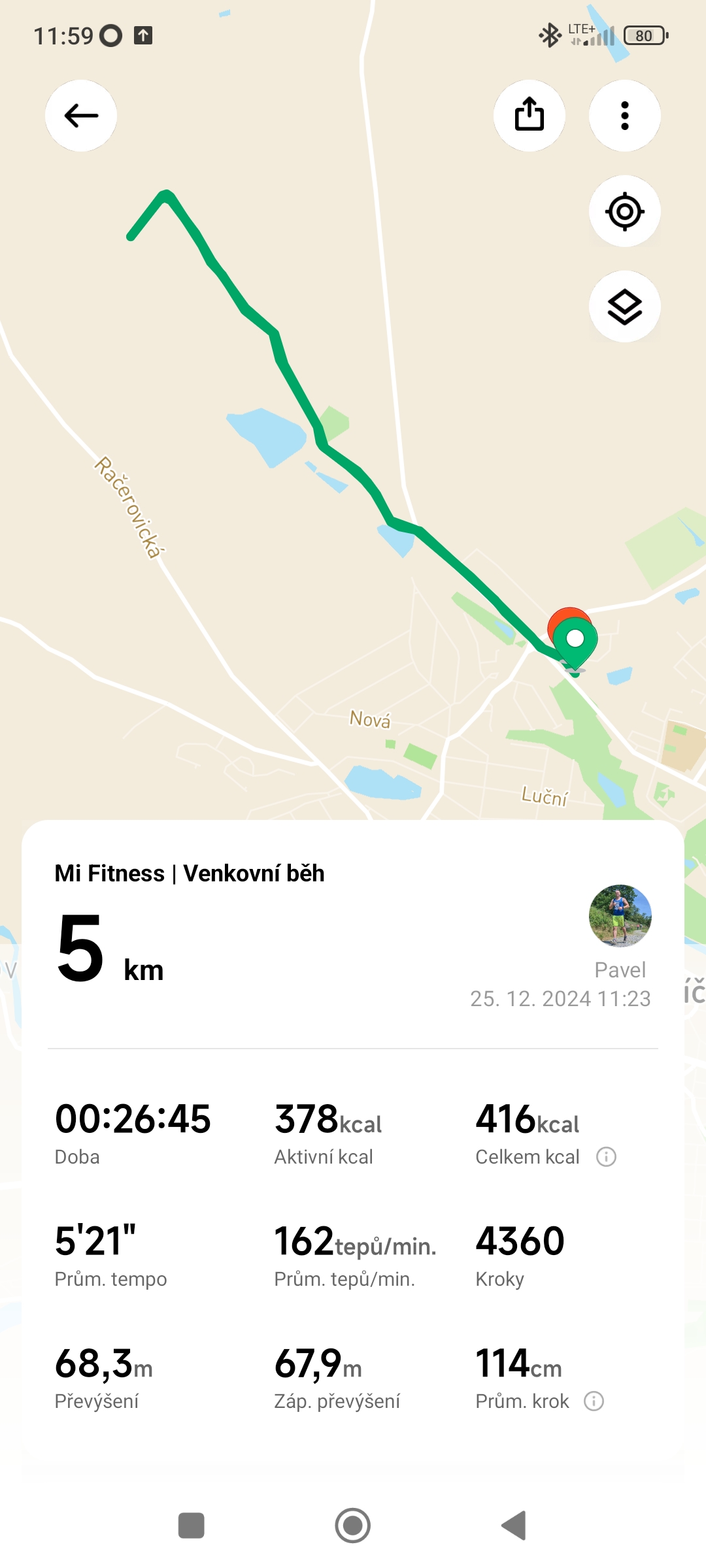Show info about Celkem kcal

click(606, 1157)
